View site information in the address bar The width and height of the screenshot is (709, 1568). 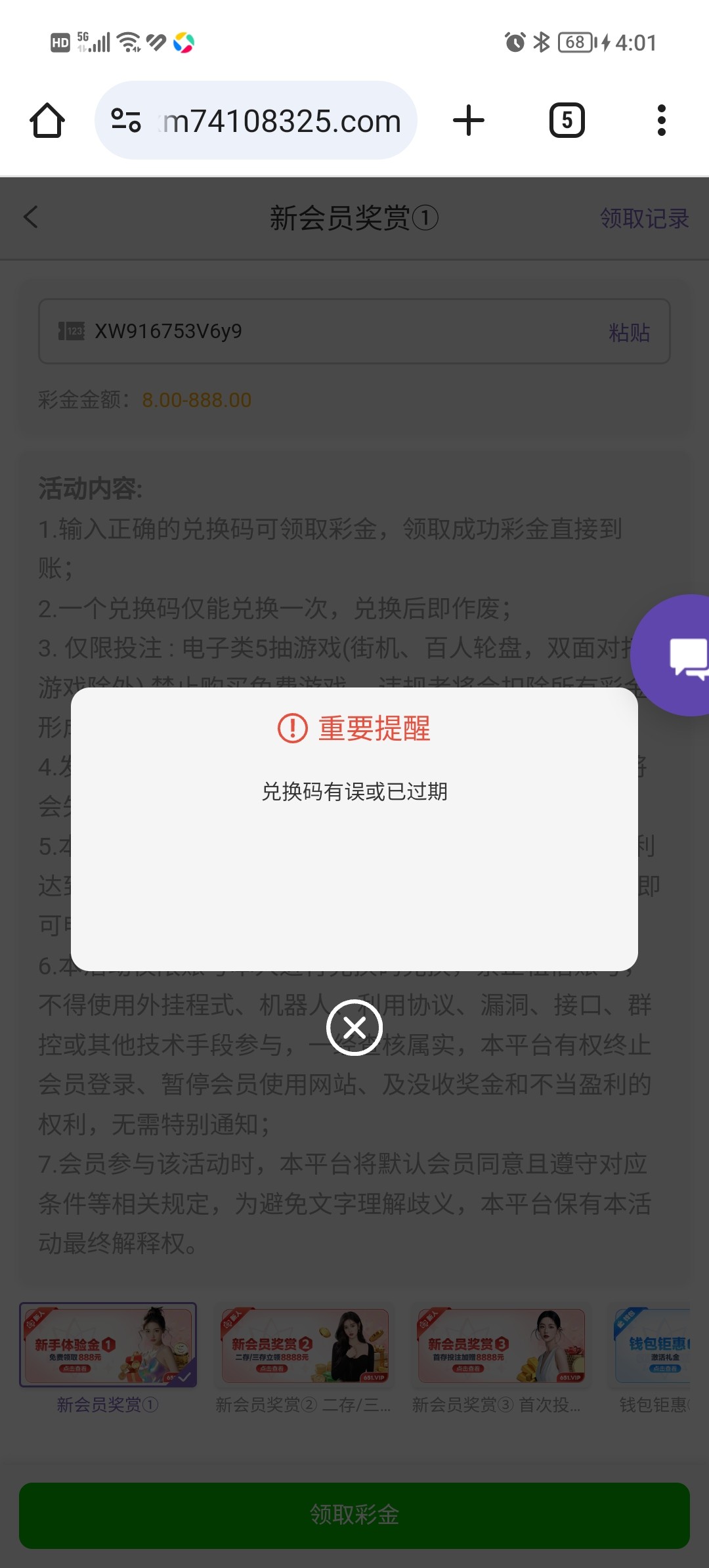[126, 121]
